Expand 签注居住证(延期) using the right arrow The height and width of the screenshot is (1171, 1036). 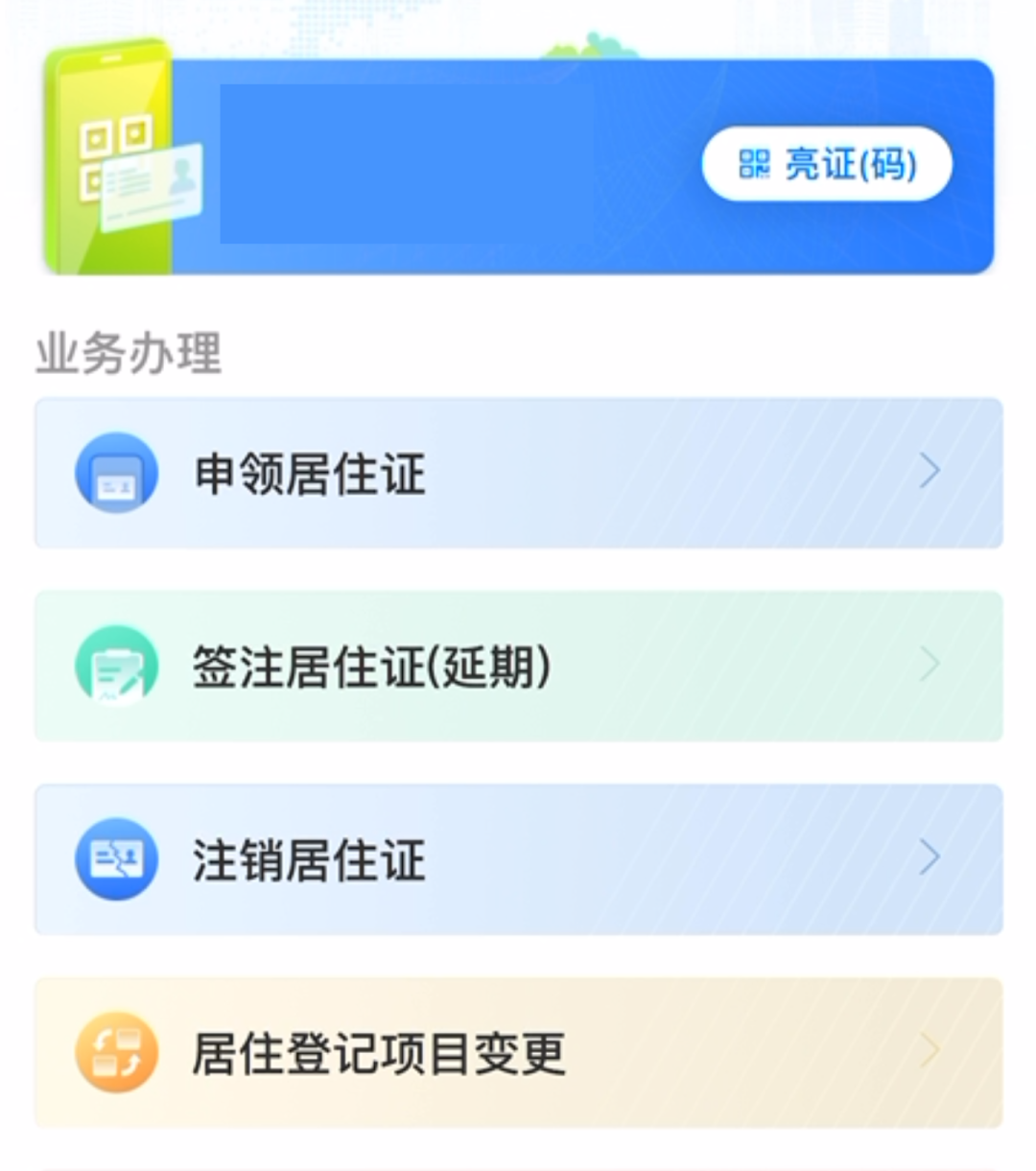click(929, 666)
